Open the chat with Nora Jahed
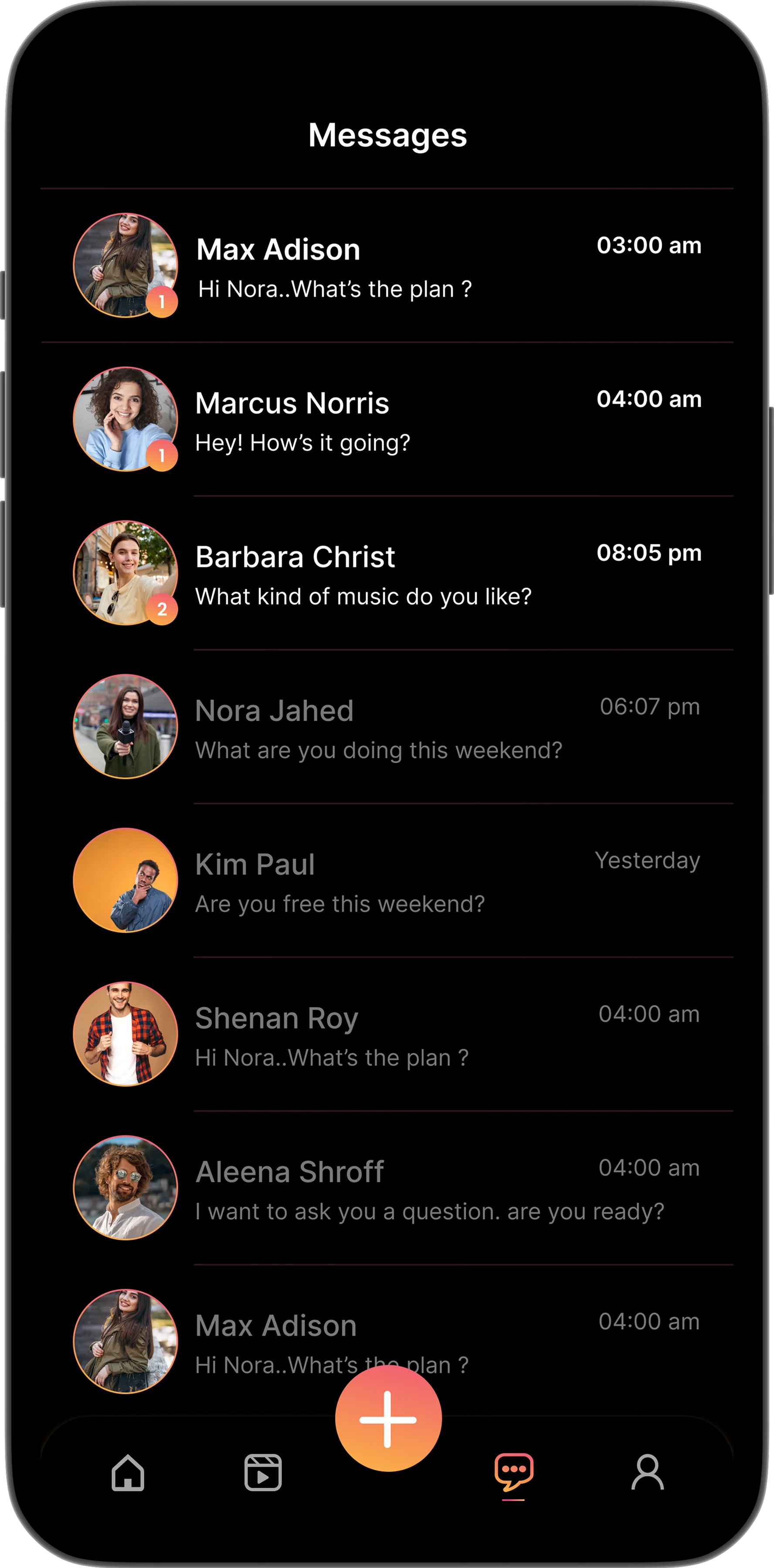774x1568 pixels. coord(387,727)
